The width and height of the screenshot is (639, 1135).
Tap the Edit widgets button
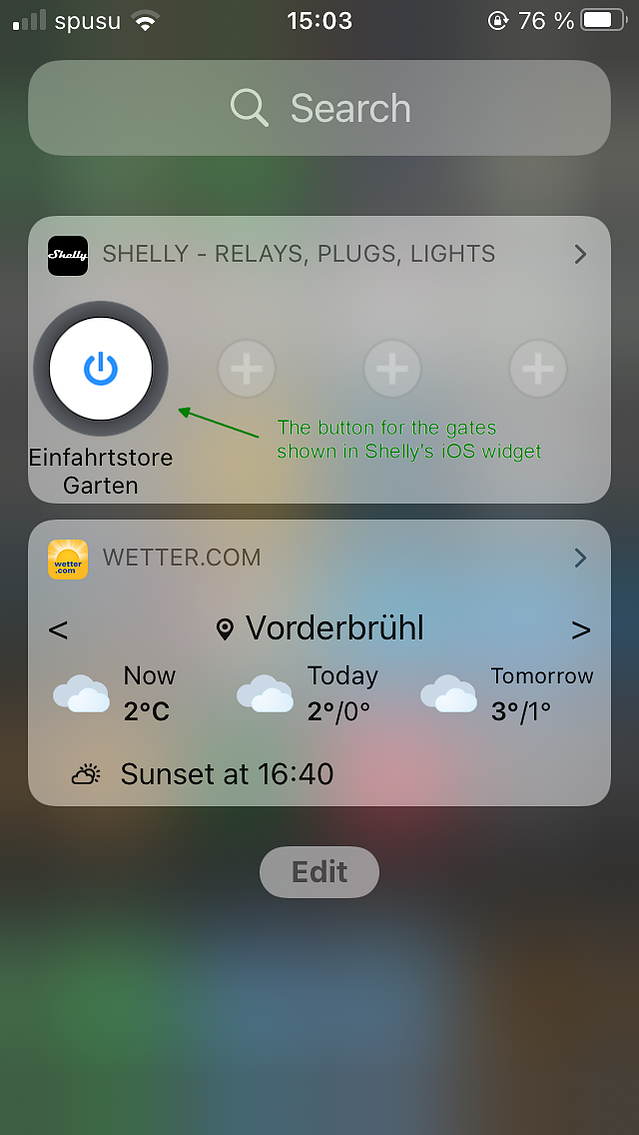point(319,872)
